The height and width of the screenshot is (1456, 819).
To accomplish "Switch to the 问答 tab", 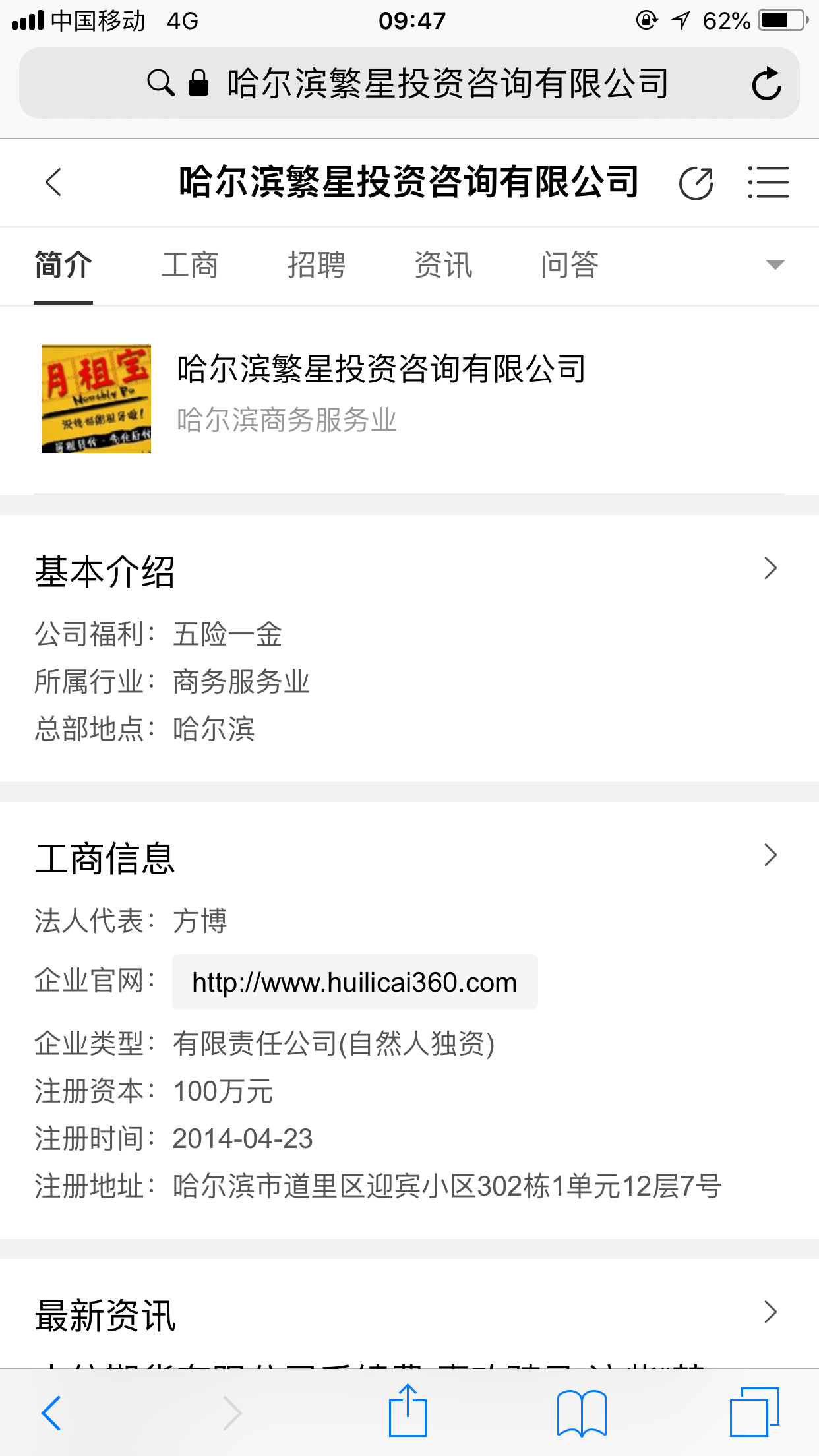I will [x=570, y=265].
